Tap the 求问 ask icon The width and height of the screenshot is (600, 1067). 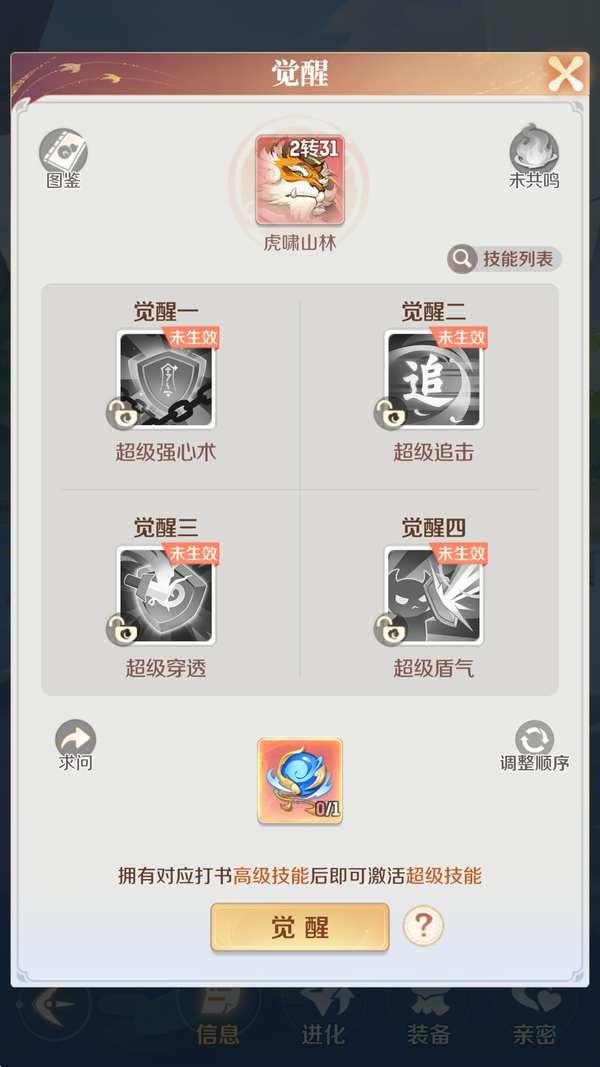click(x=75, y=741)
